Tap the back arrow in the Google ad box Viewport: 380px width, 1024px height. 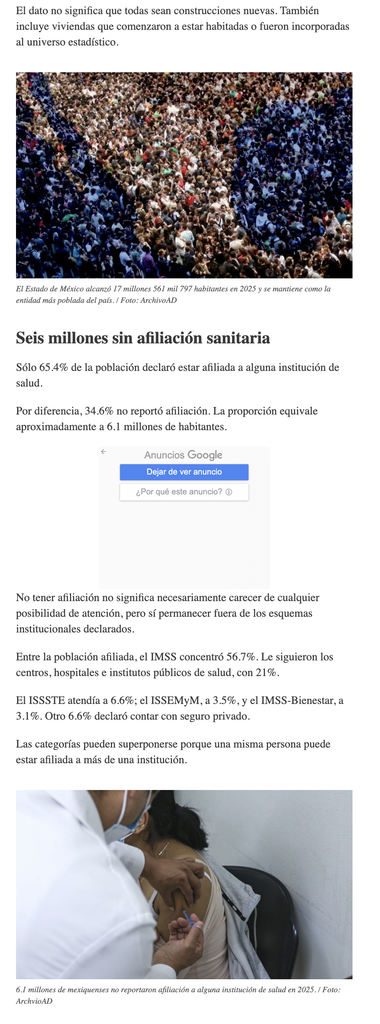[104, 452]
